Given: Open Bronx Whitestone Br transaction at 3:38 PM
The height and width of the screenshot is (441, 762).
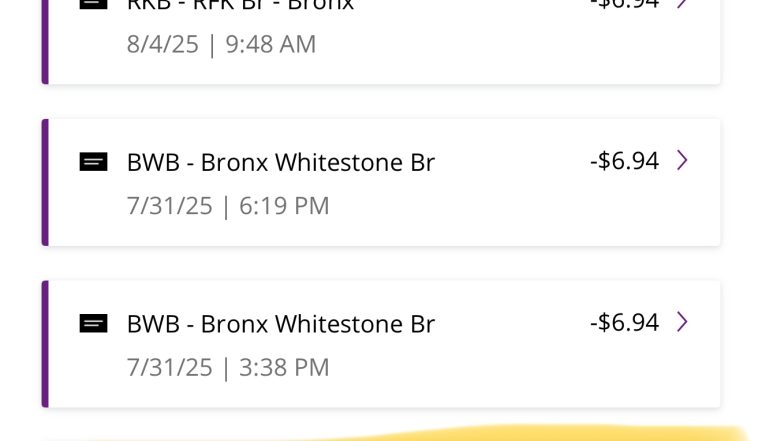Looking at the screenshot, I should click(380, 344).
